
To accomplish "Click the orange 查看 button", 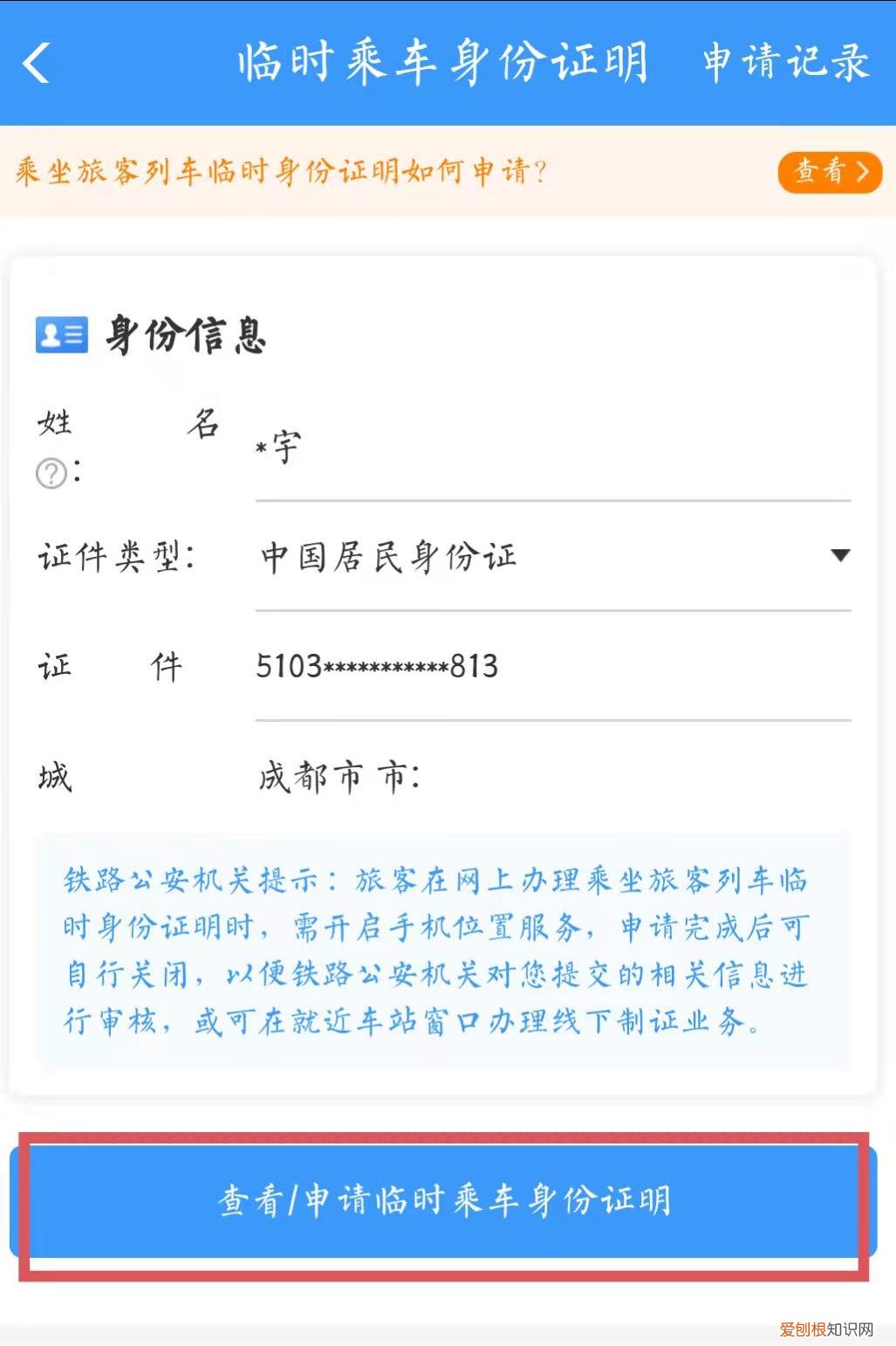I will [829, 173].
